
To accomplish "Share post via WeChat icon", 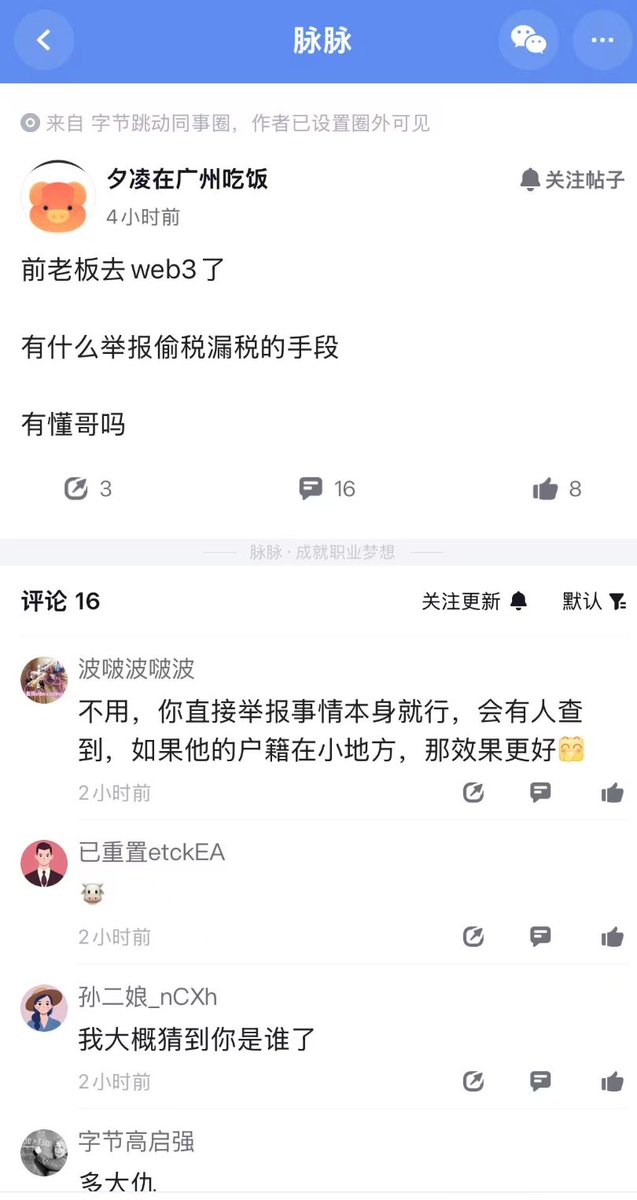I will click(x=528, y=40).
